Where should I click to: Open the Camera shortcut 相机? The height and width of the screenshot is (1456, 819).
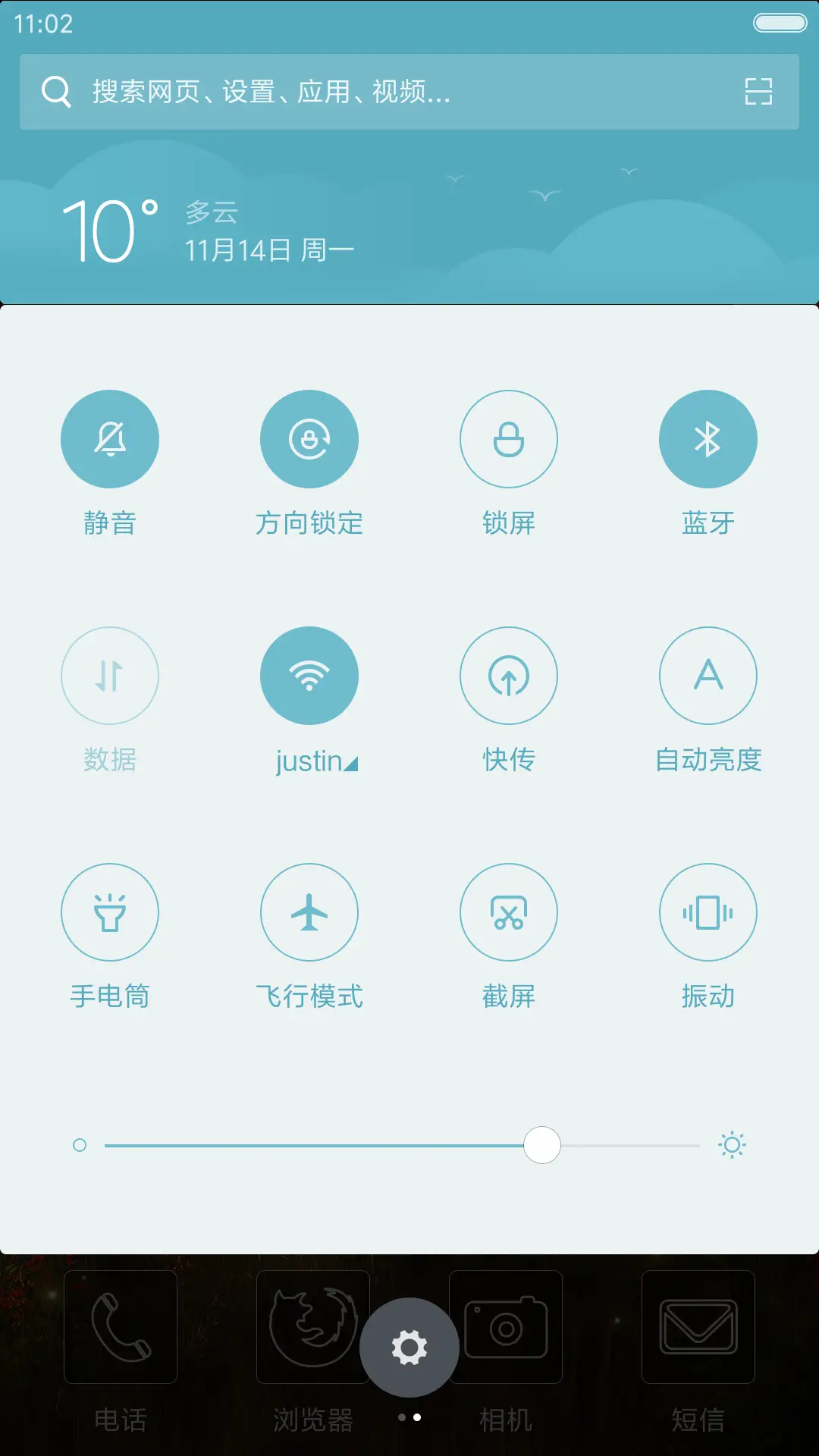(x=507, y=1329)
